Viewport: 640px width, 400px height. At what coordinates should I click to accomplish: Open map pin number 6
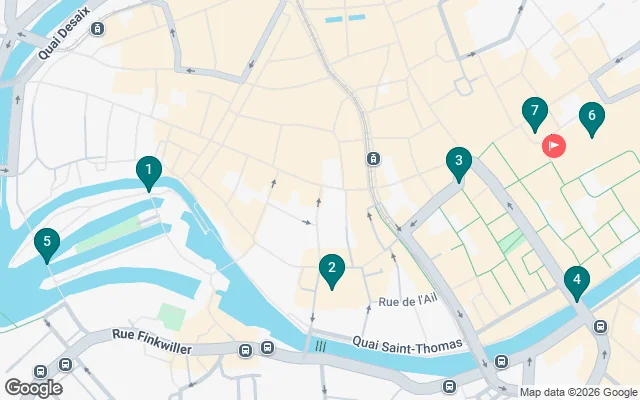tap(591, 117)
